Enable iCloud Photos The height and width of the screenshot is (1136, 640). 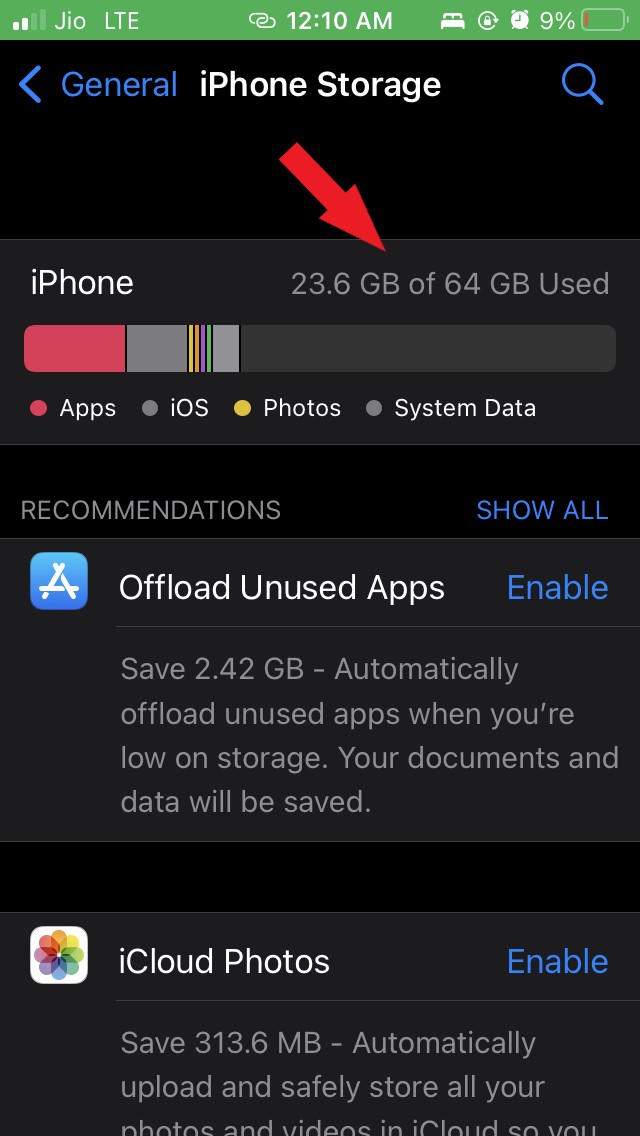557,961
